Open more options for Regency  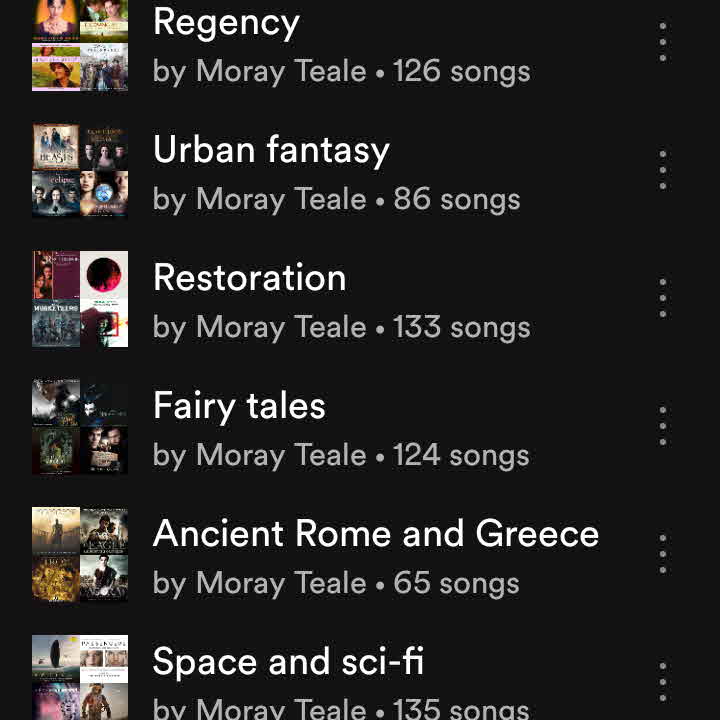pyautogui.click(x=663, y=43)
